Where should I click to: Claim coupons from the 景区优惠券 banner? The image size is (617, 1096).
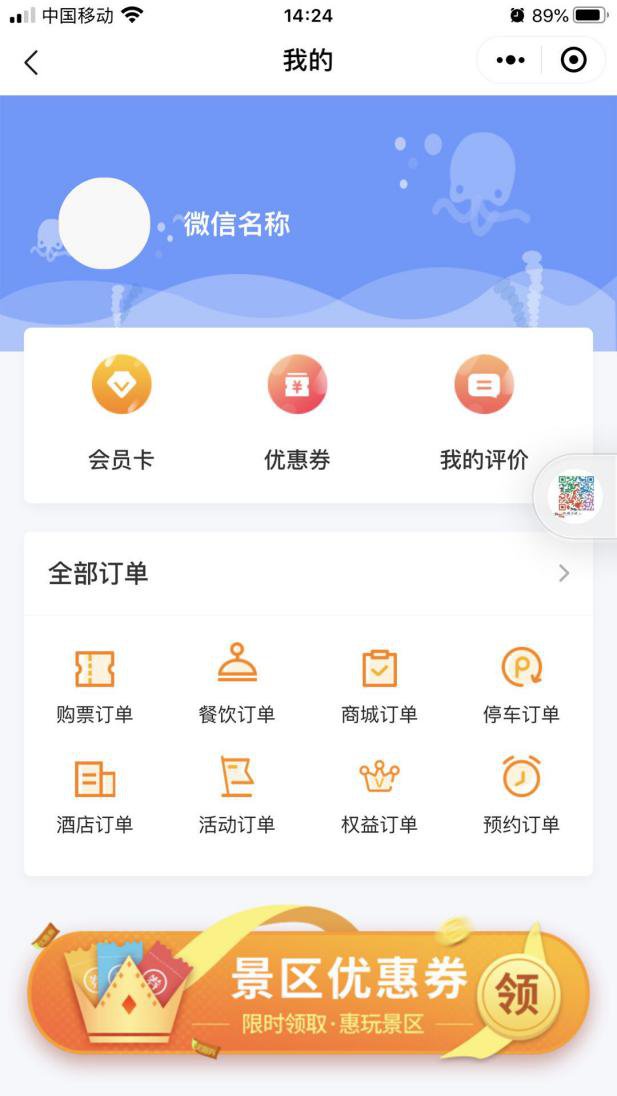click(516, 993)
